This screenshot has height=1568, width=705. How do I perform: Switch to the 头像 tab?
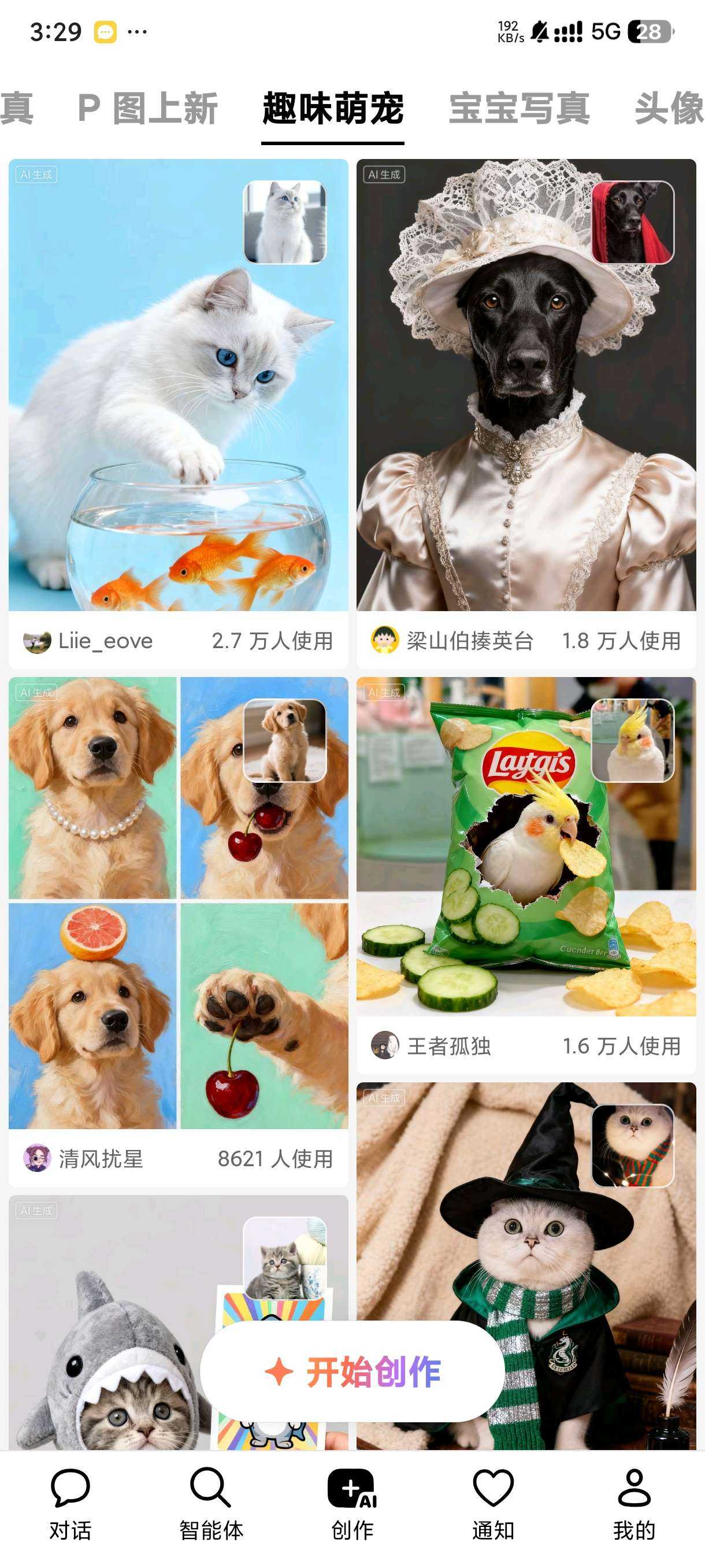click(668, 109)
